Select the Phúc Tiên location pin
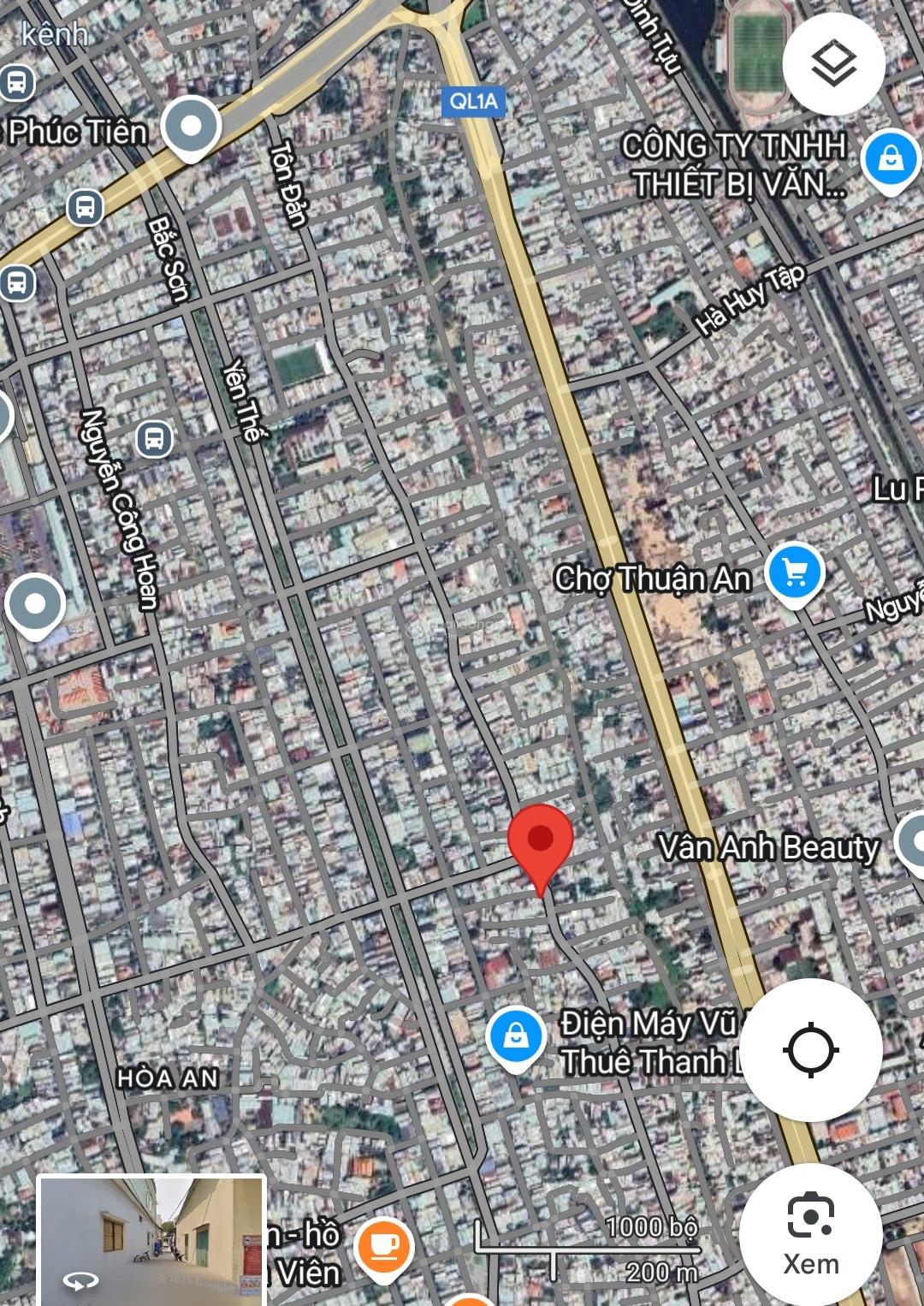 (191, 127)
